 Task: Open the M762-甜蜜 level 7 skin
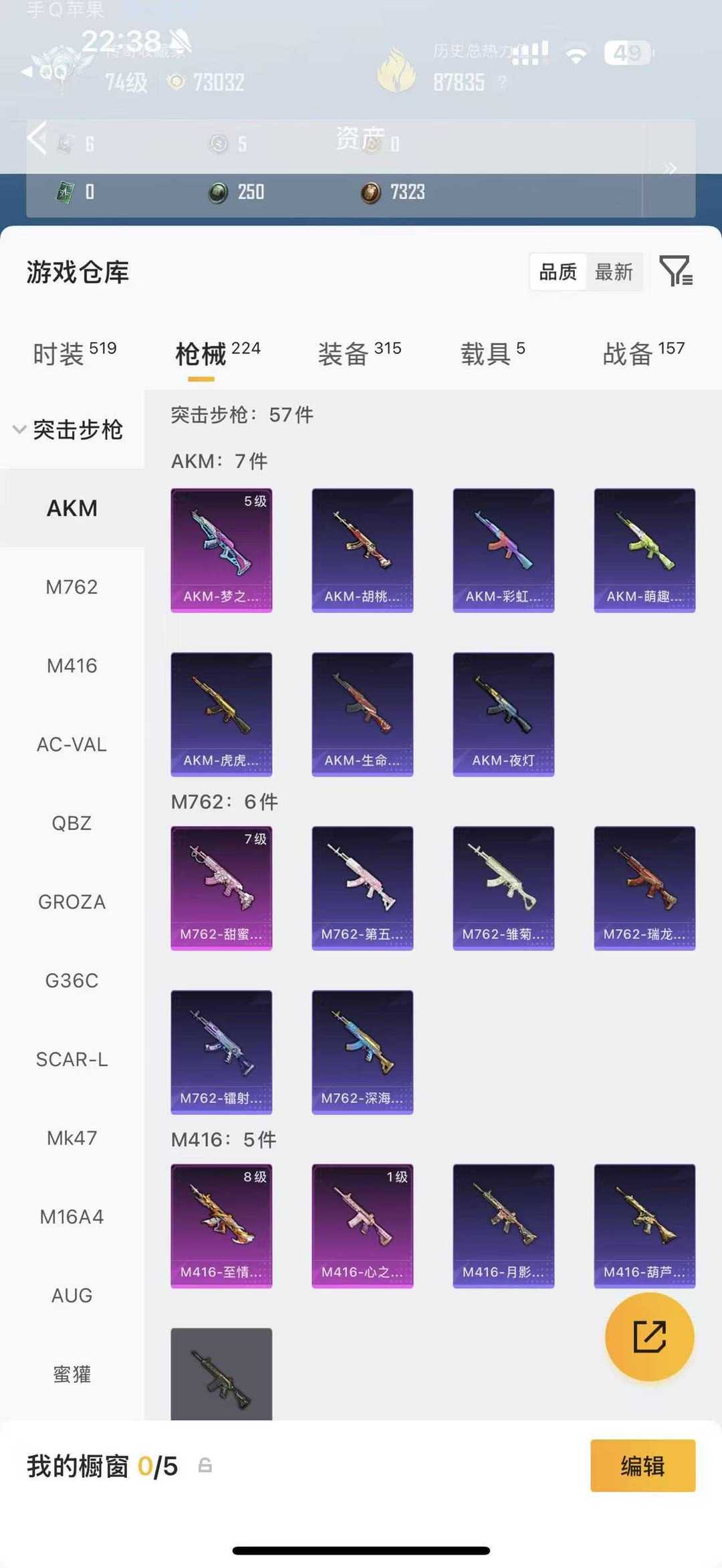(x=221, y=888)
